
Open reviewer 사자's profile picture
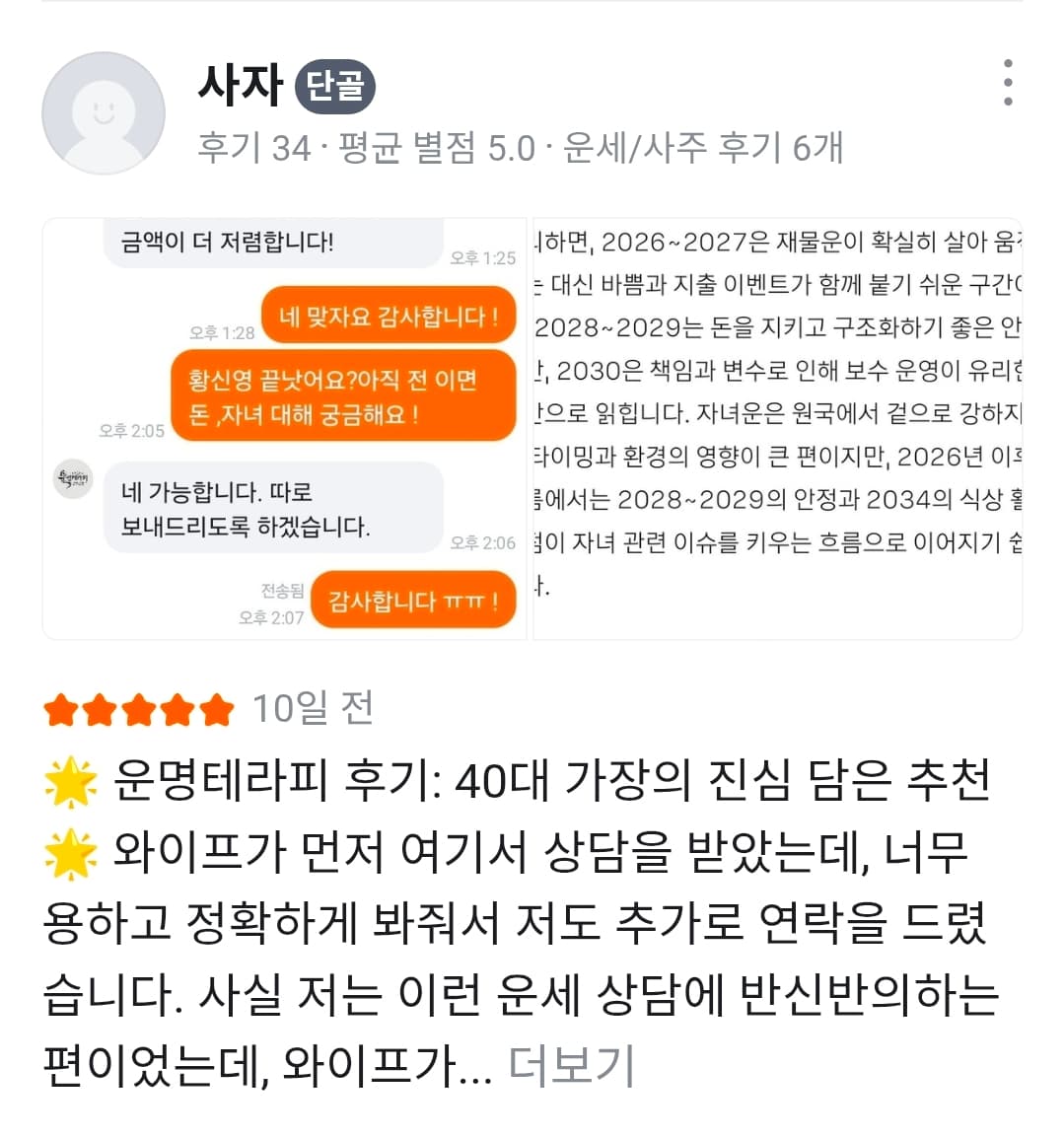point(104,113)
